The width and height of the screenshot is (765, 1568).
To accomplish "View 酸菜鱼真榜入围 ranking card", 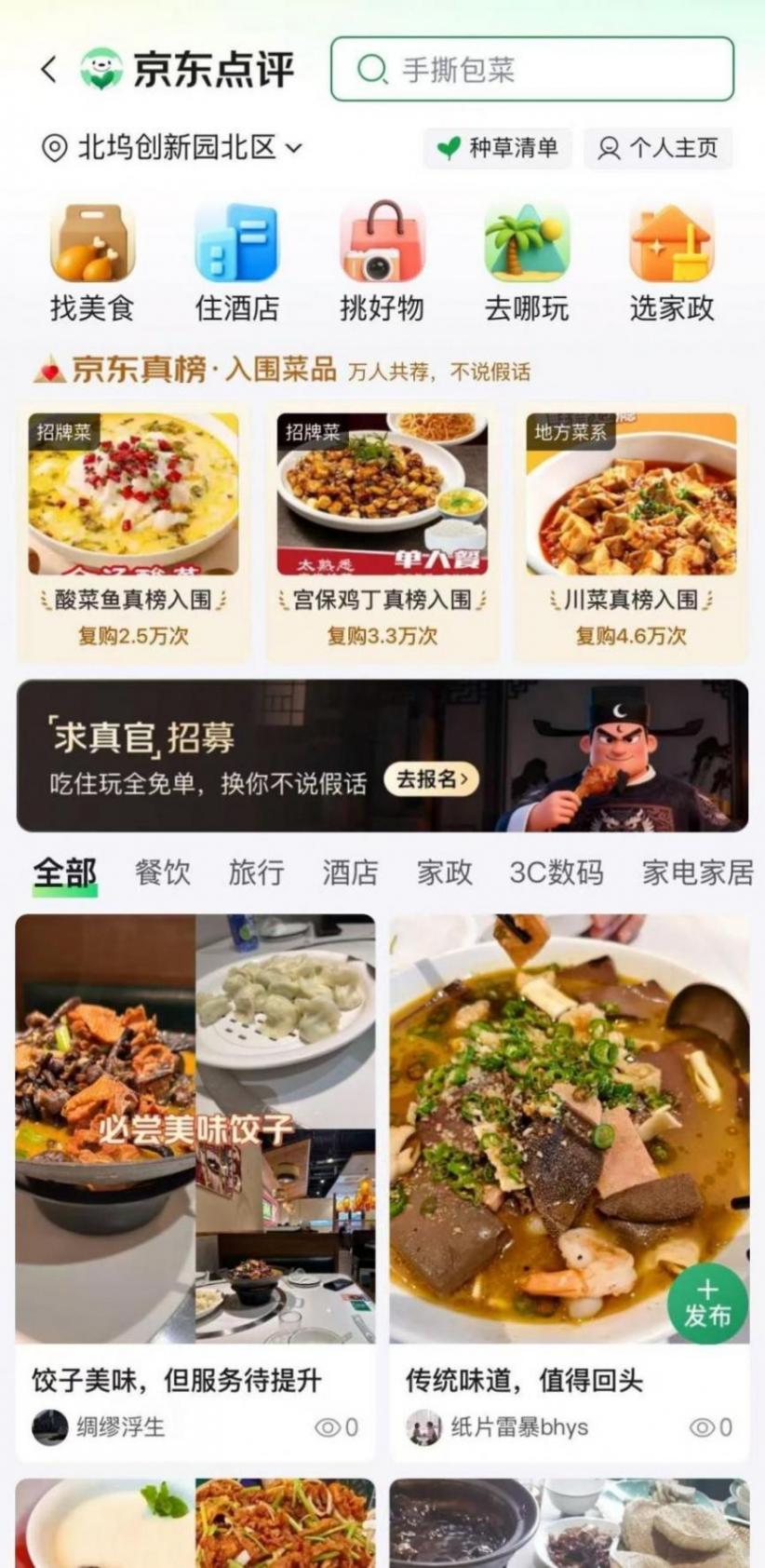I will [x=131, y=521].
